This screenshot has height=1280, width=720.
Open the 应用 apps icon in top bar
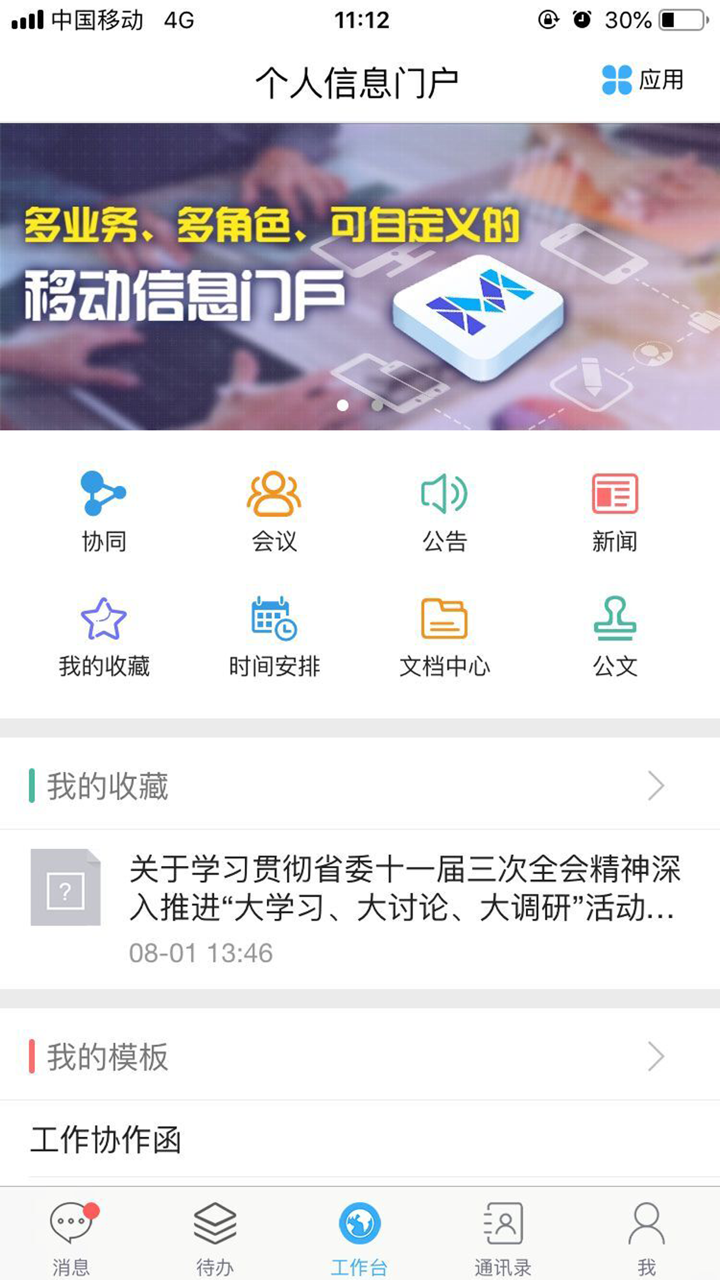[636, 79]
